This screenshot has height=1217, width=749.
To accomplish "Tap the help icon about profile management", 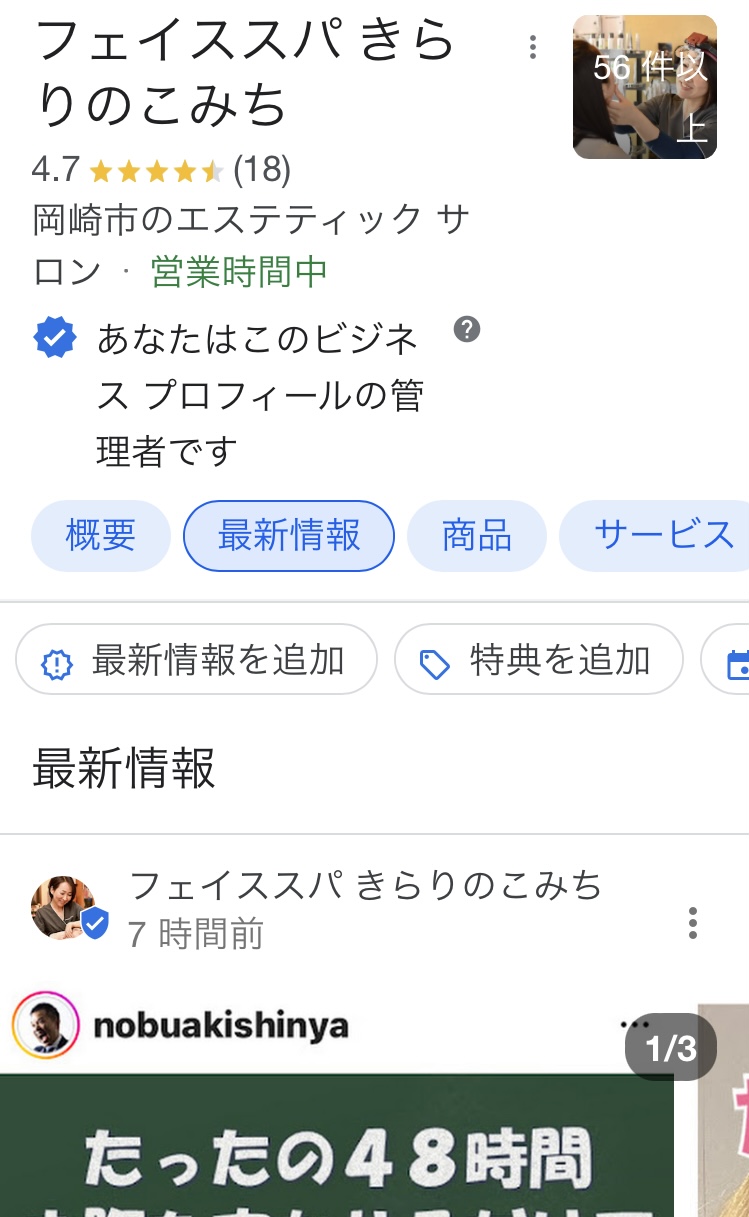I will point(467,330).
